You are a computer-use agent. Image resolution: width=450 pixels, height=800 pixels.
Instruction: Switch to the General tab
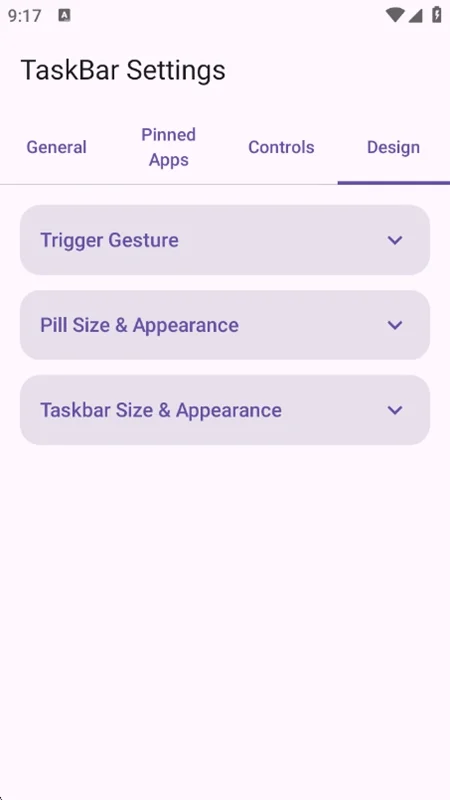coord(56,147)
